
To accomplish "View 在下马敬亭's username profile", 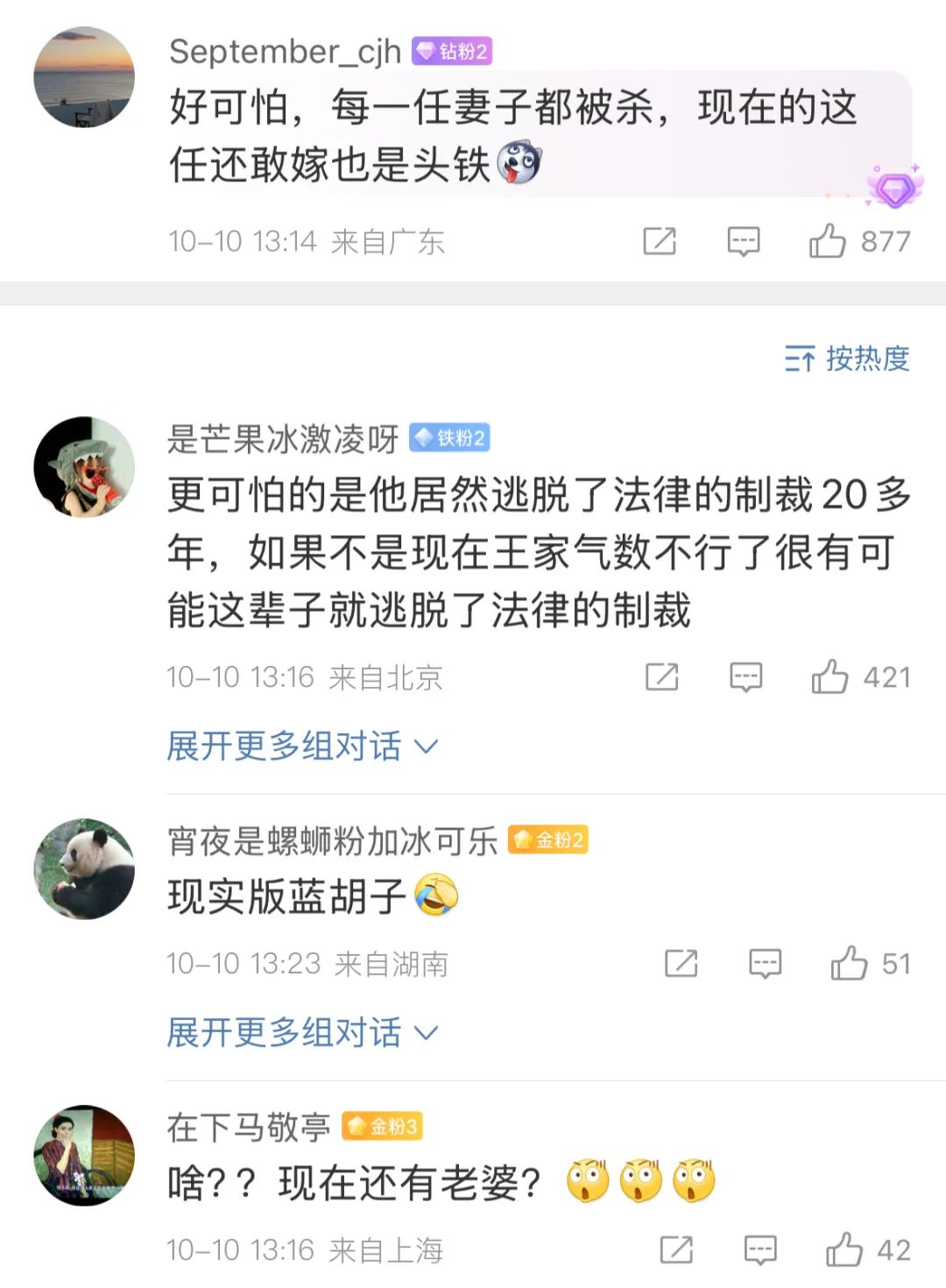I will coord(249,1127).
